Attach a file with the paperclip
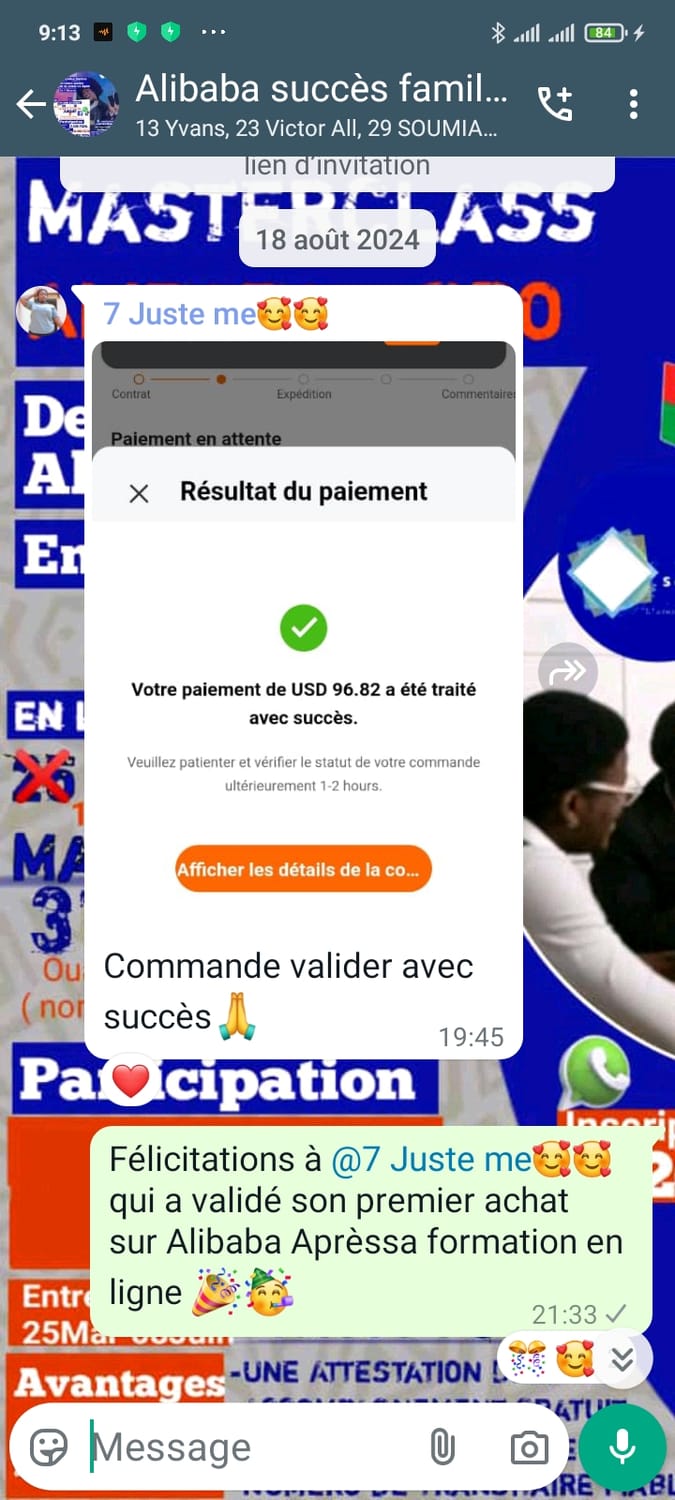675x1500 pixels. point(442,1447)
